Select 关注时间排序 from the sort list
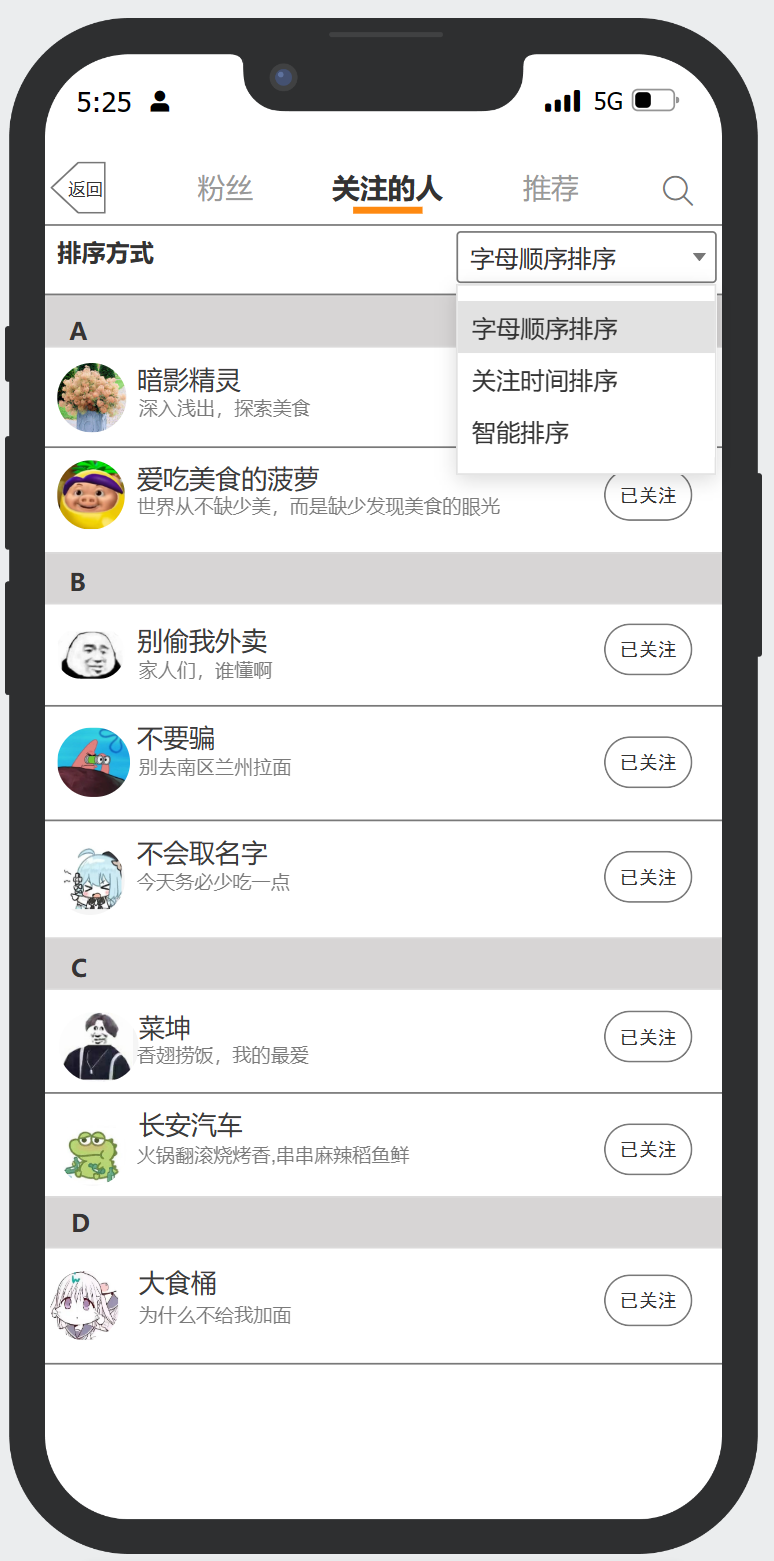Image resolution: width=774 pixels, height=1561 pixels. [x=545, y=381]
